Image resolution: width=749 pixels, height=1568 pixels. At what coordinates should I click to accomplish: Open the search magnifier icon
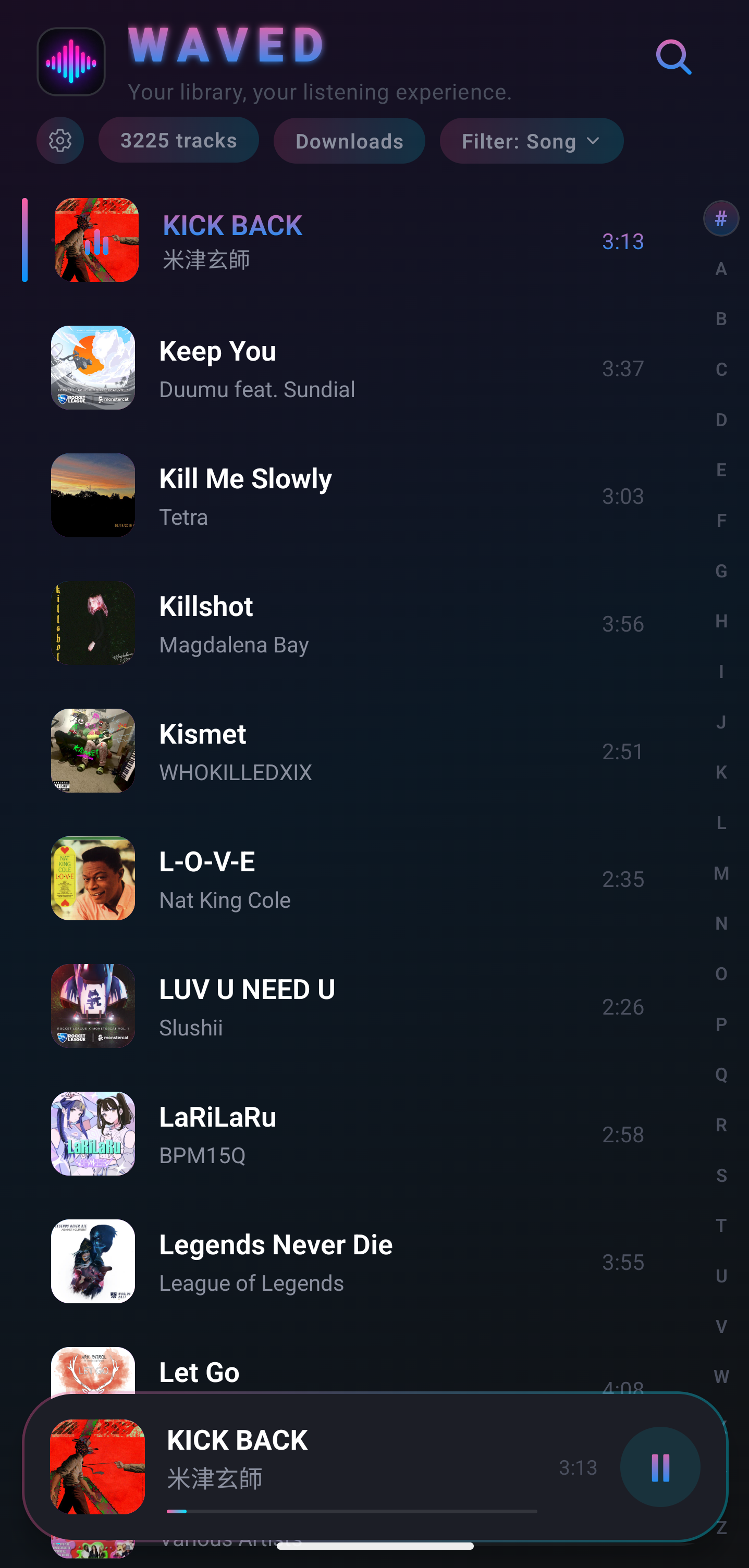click(x=673, y=57)
